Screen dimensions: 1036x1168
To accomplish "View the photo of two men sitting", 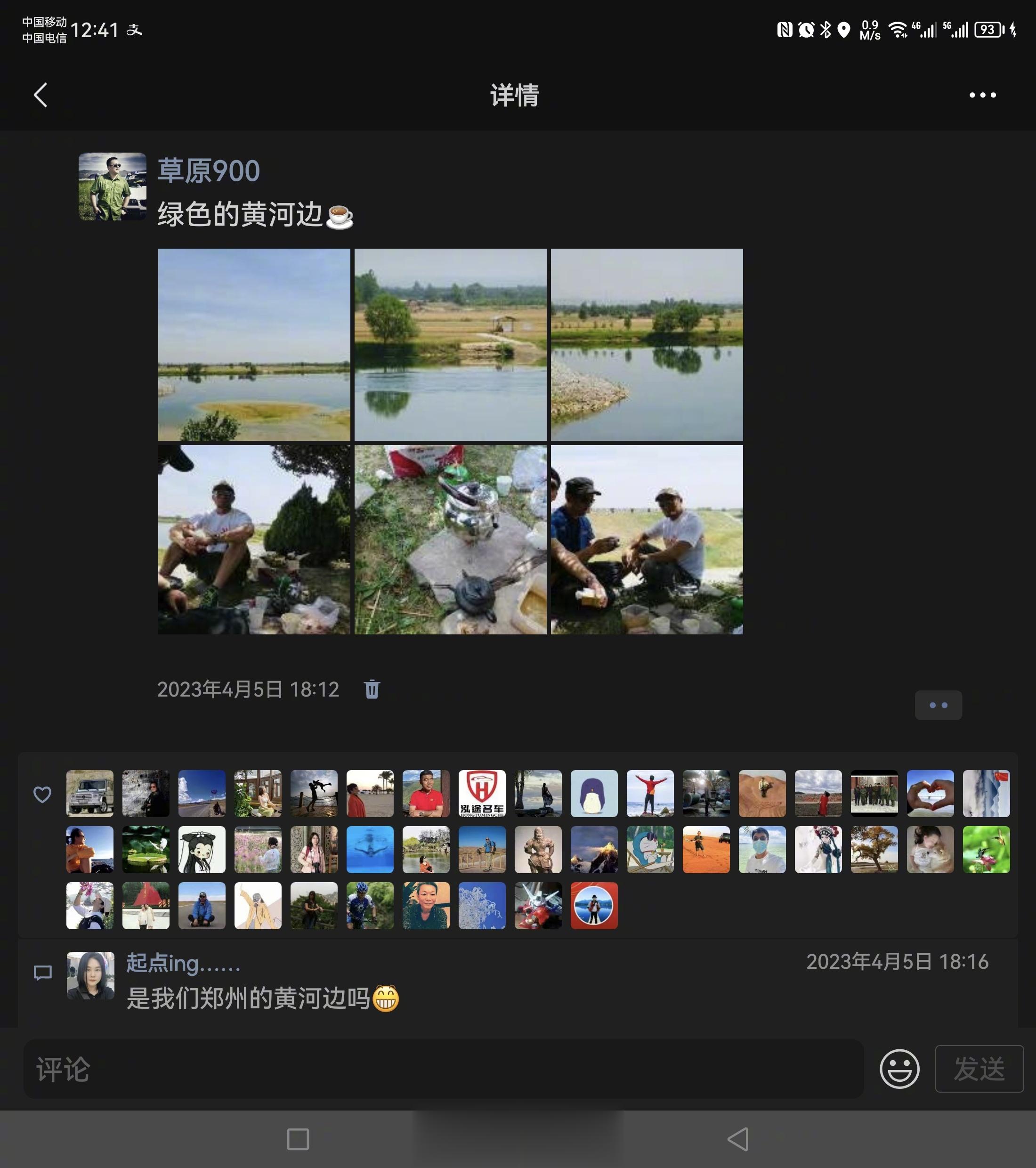I will [x=646, y=539].
